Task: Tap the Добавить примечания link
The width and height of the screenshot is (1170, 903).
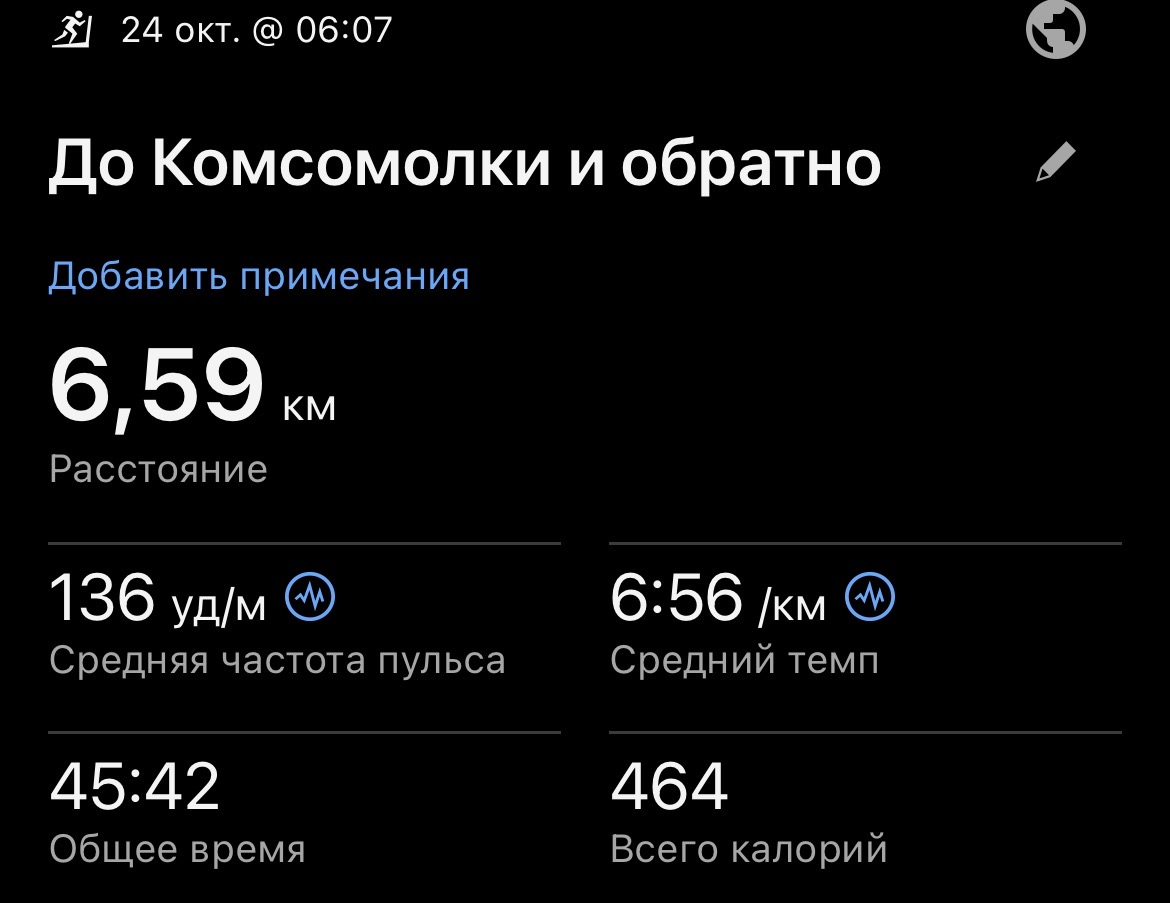Action: tap(259, 276)
